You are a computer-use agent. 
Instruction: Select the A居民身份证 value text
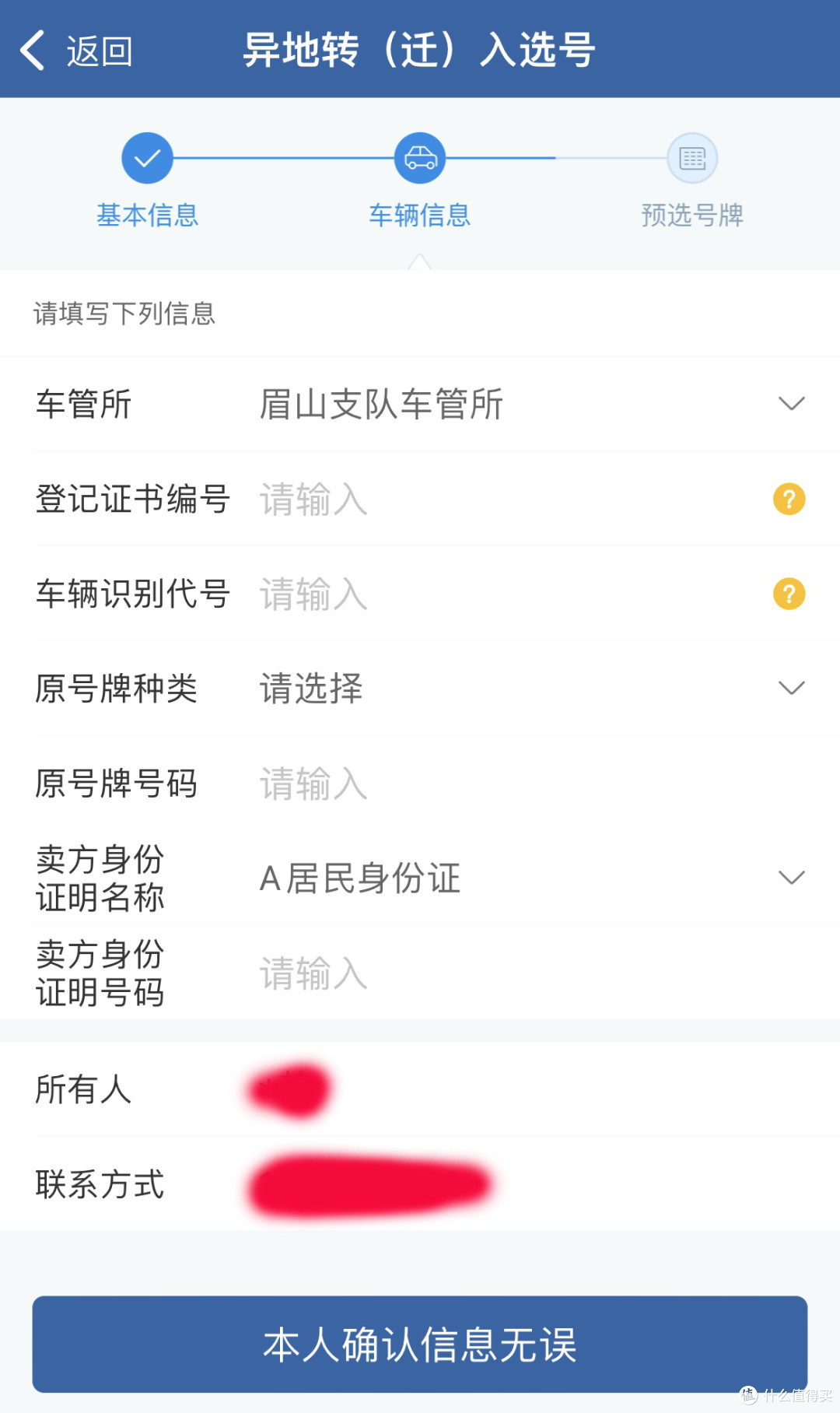coord(359,878)
